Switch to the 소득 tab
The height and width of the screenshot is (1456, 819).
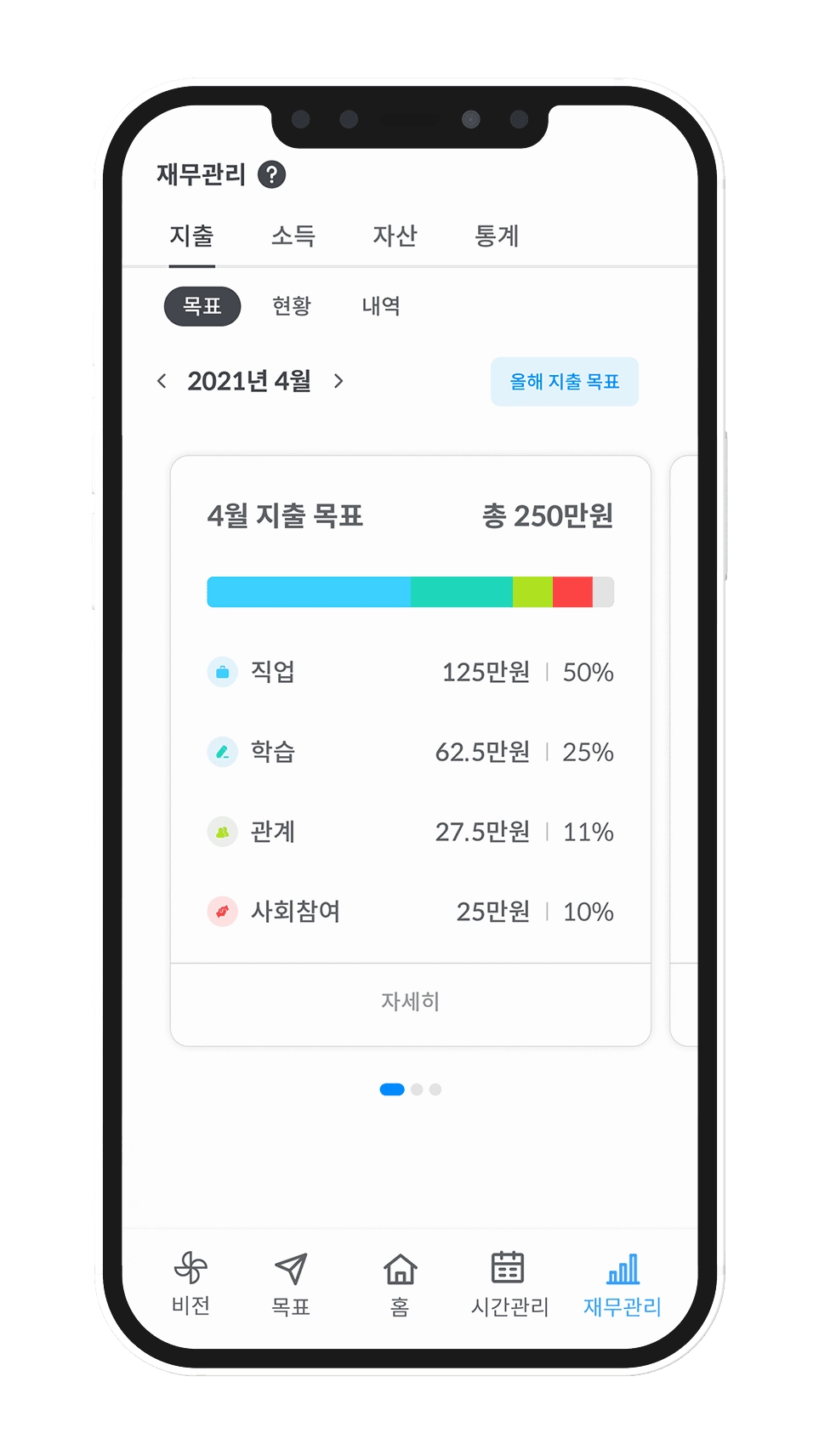(293, 236)
